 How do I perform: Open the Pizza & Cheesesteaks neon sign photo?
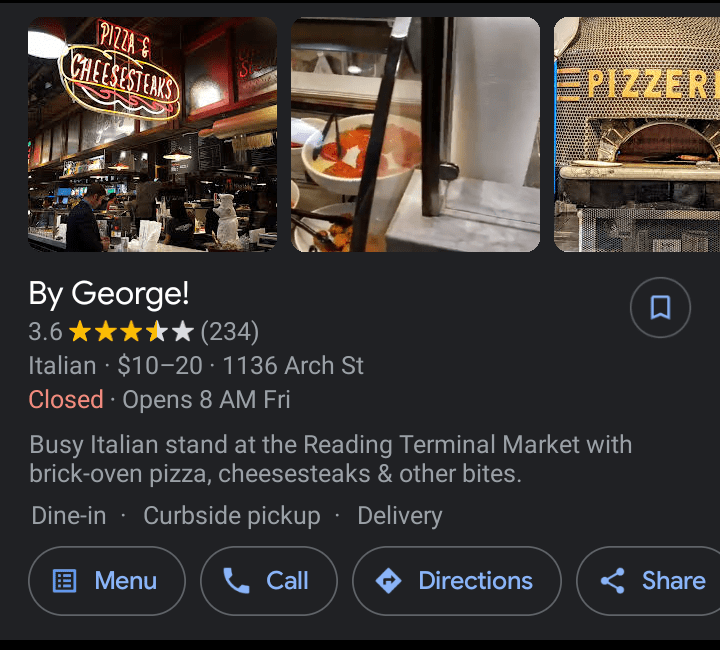[x=152, y=134]
